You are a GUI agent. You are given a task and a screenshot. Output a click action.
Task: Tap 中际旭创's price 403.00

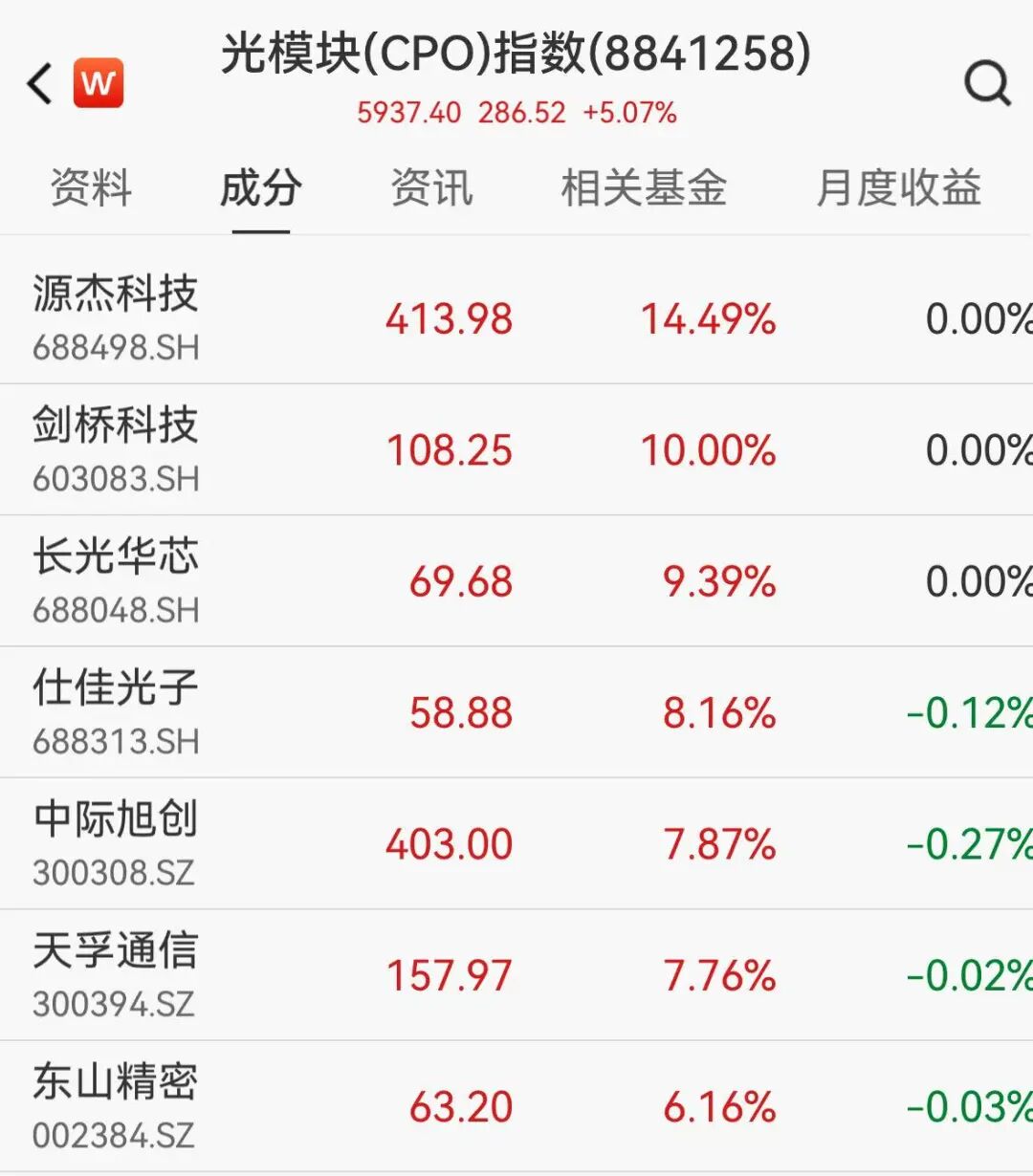pyautogui.click(x=448, y=845)
